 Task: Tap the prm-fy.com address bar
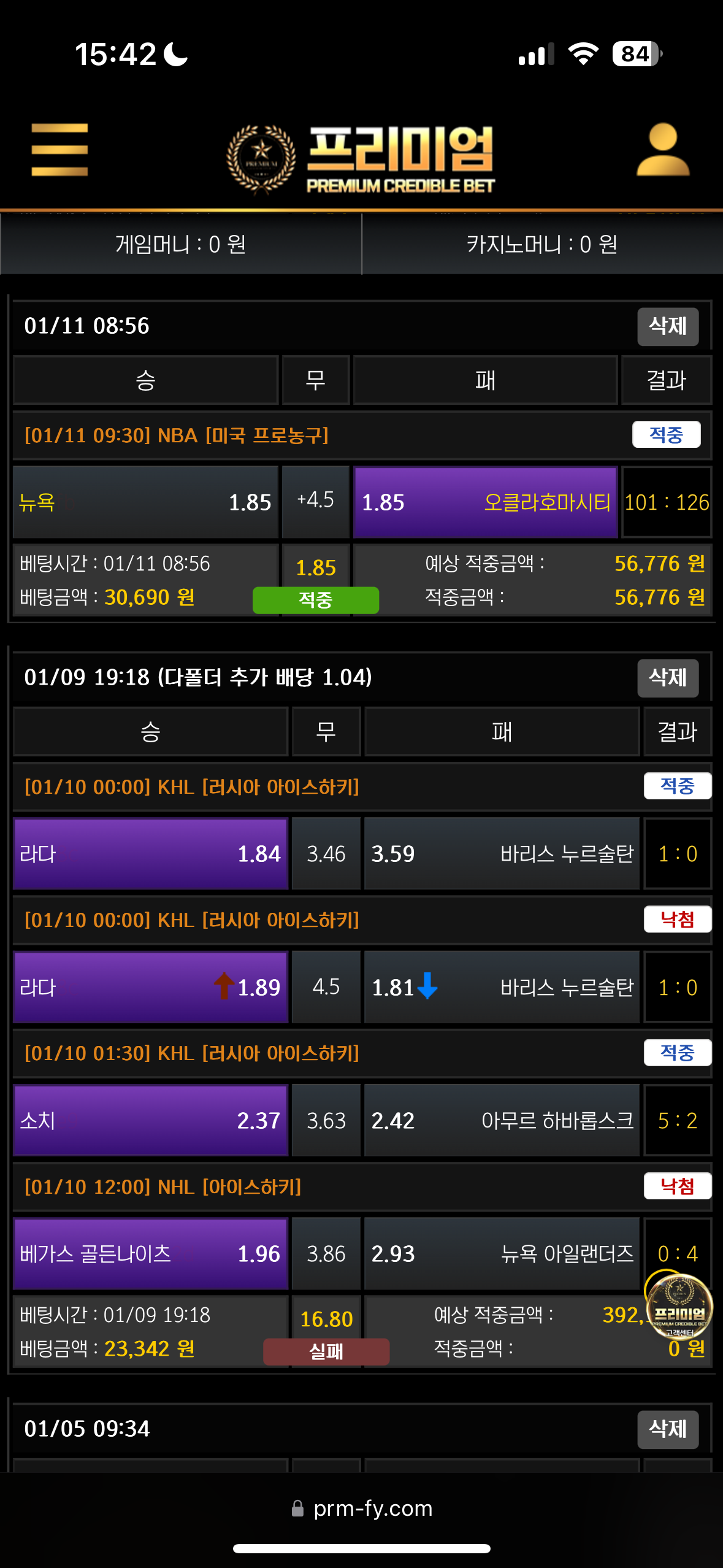pyautogui.click(x=362, y=1508)
